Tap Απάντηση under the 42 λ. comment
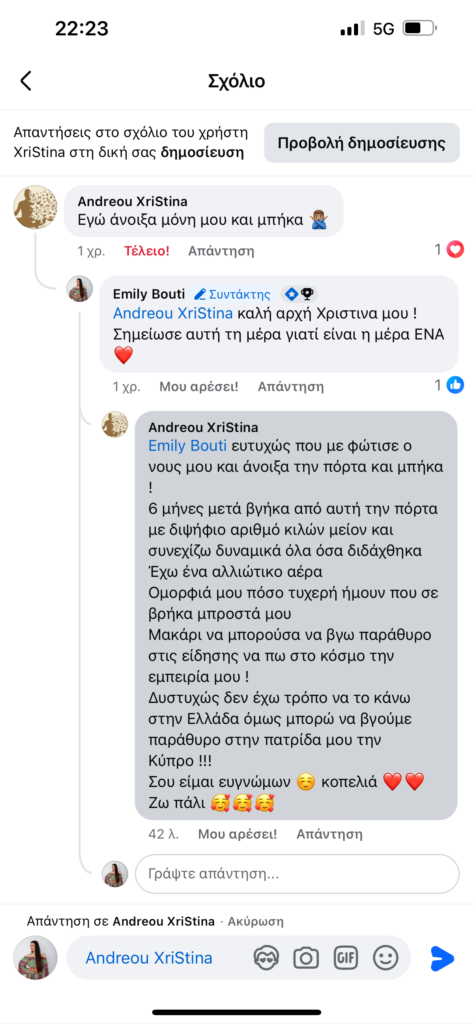 point(329,834)
